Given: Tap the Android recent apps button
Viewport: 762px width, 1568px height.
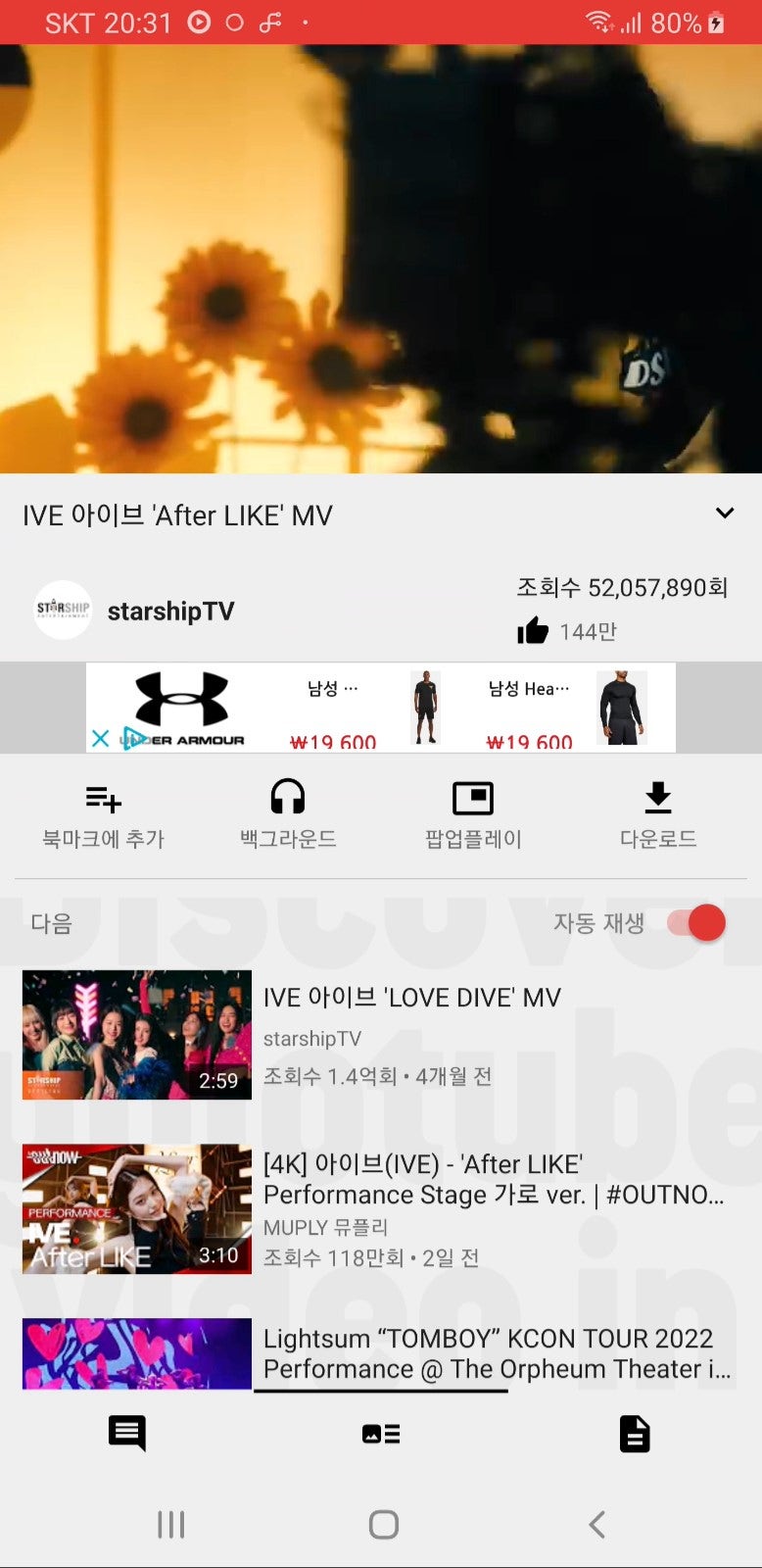Looking at the screenshot, I should (170, 1525).
